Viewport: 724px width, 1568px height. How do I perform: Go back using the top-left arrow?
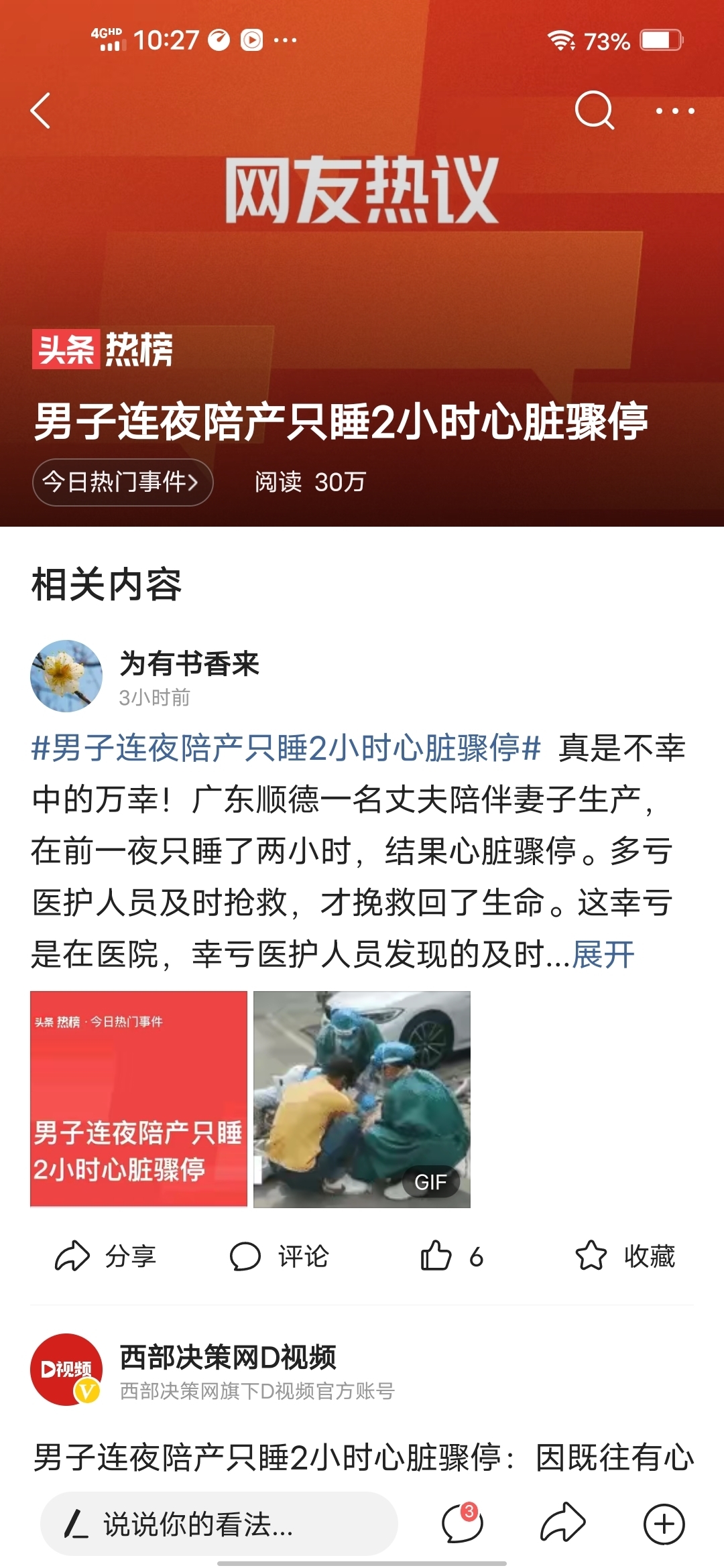(41, 111)
